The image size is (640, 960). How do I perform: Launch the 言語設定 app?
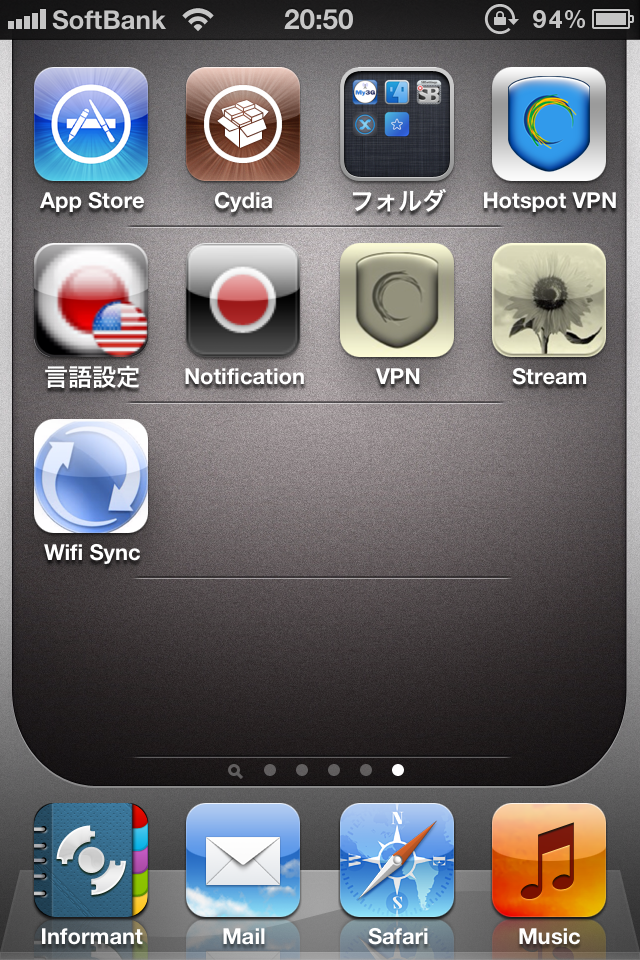[x=91, y=300]
